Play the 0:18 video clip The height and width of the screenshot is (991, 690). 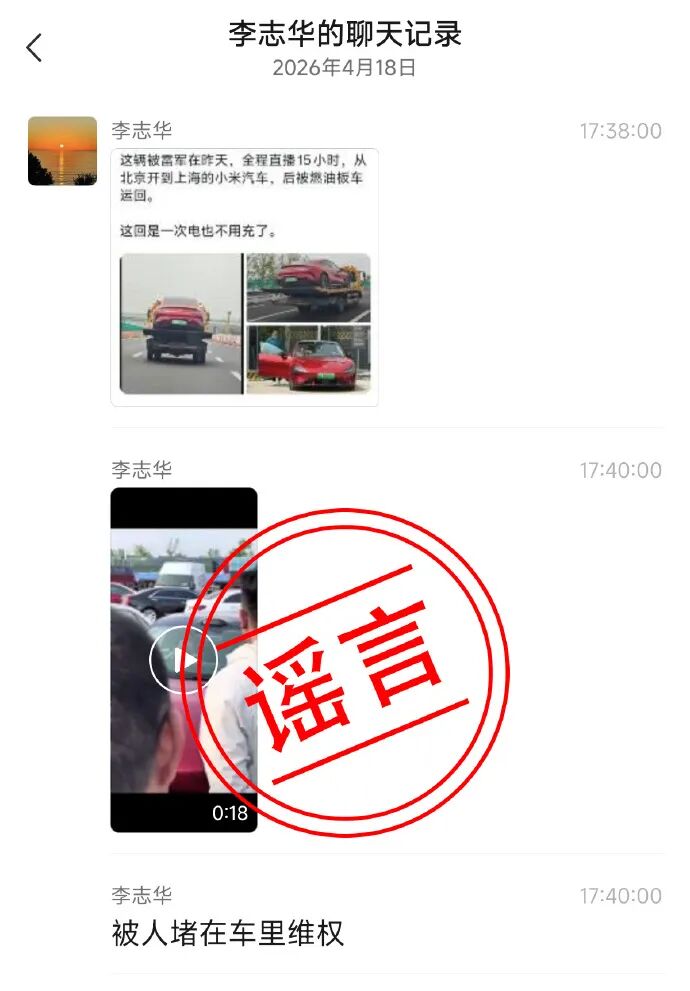tap(183, 659)
